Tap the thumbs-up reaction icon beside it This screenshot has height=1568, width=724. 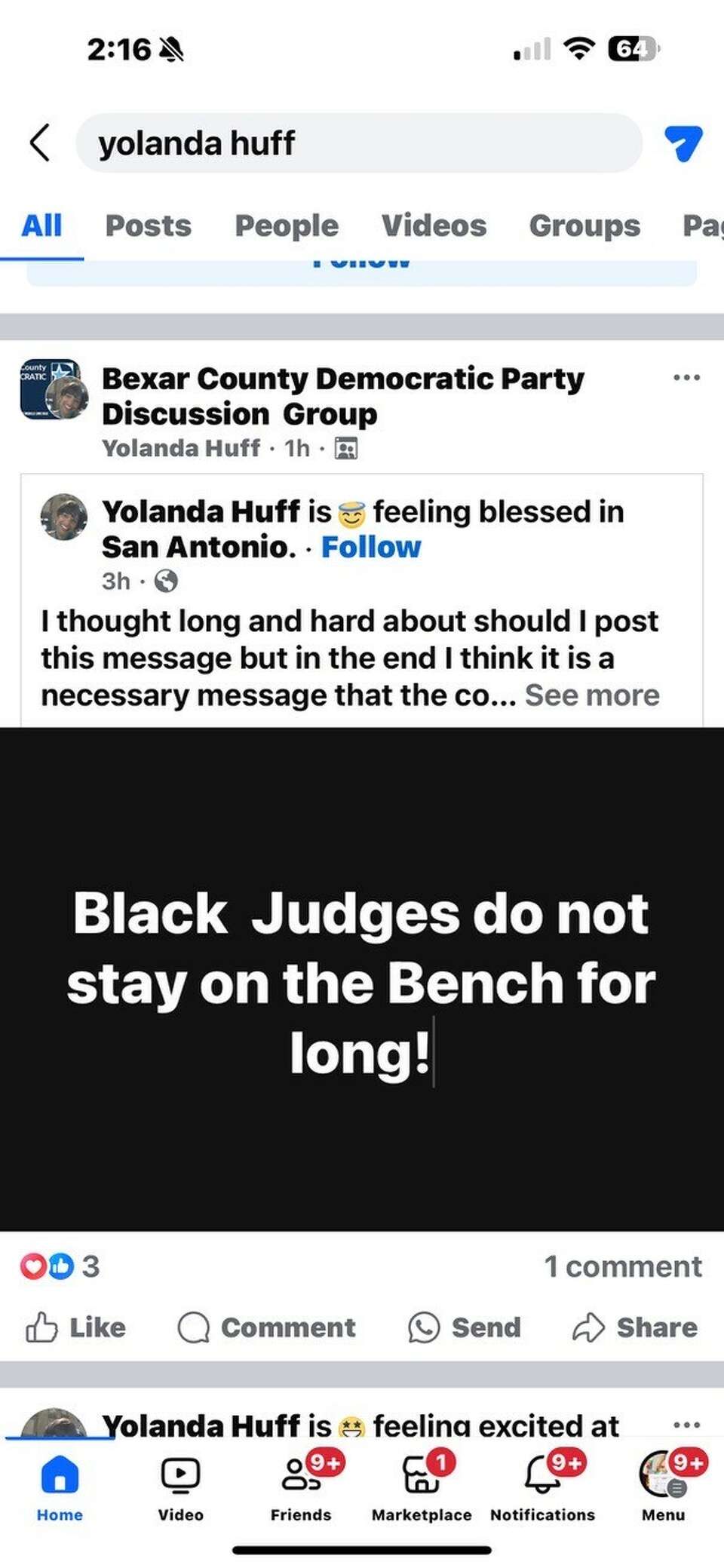pyautogui.click(x=60, y=1266)
